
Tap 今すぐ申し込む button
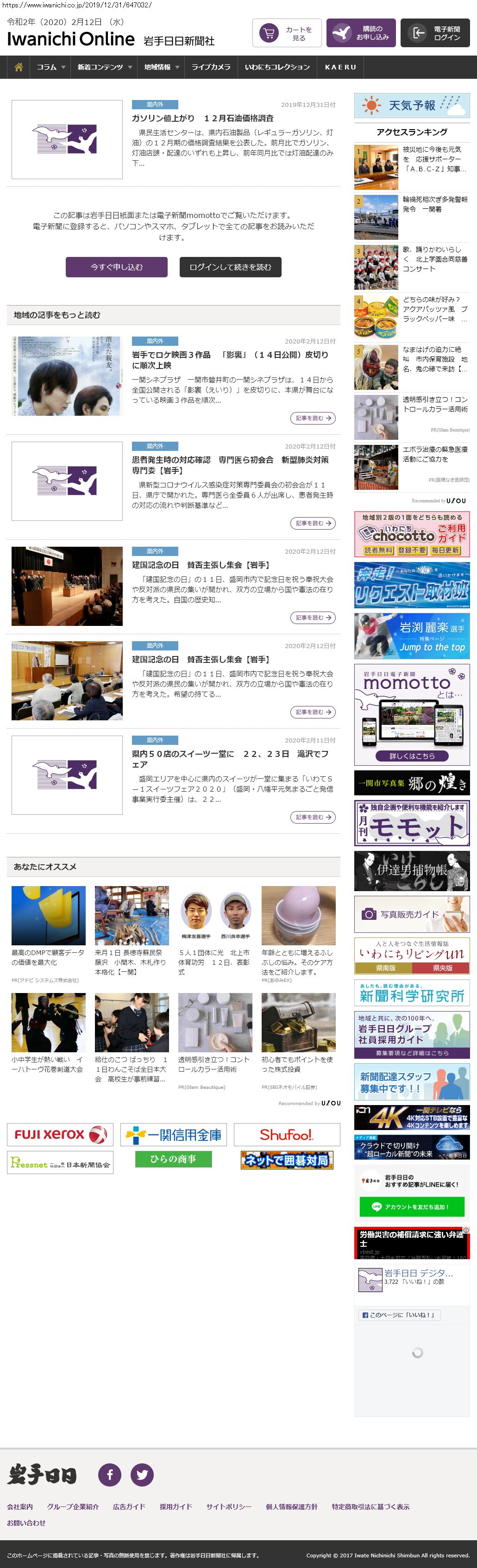coord(116,267)
